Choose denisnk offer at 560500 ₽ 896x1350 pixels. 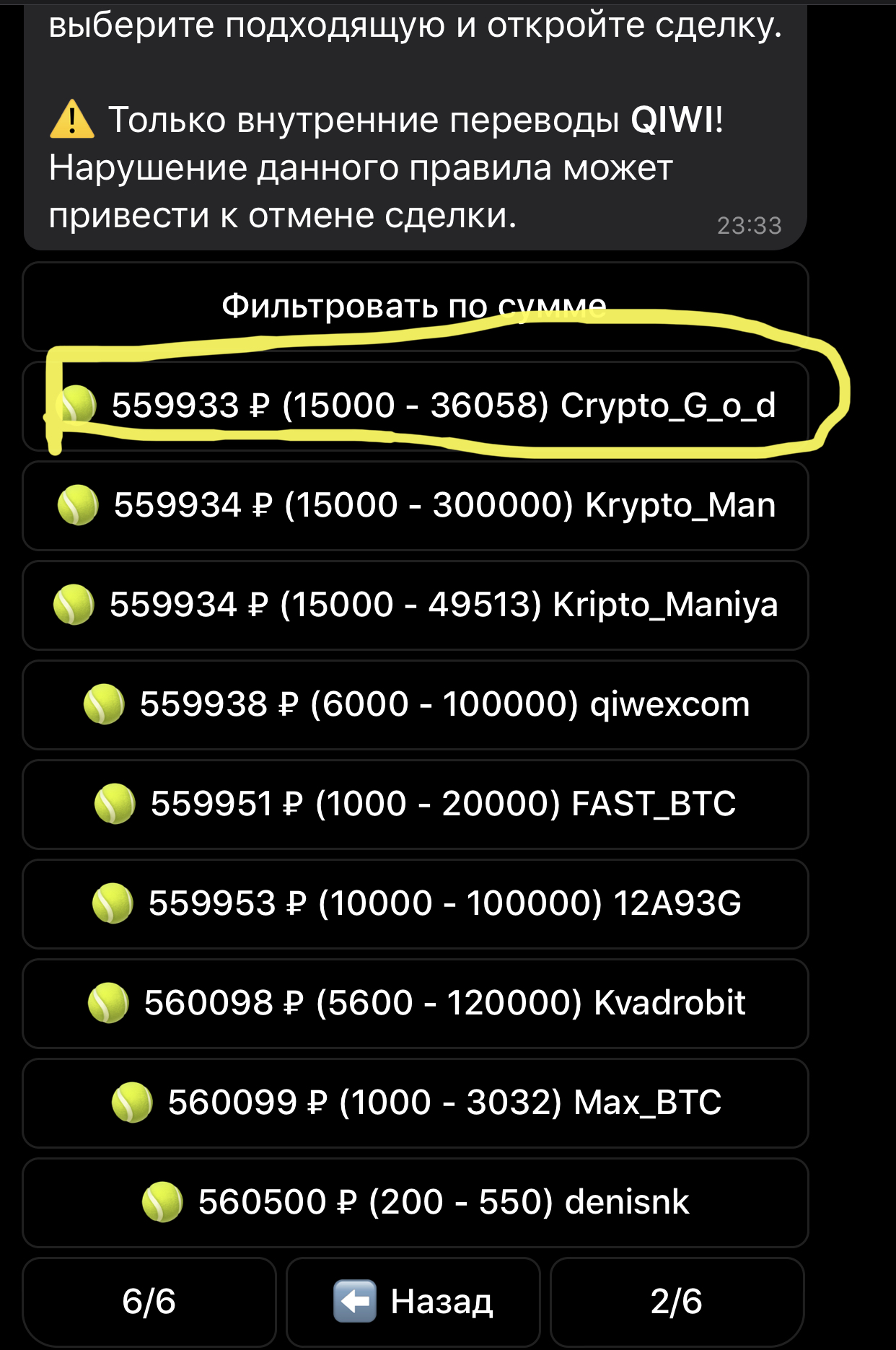(x=415, y=1203)
